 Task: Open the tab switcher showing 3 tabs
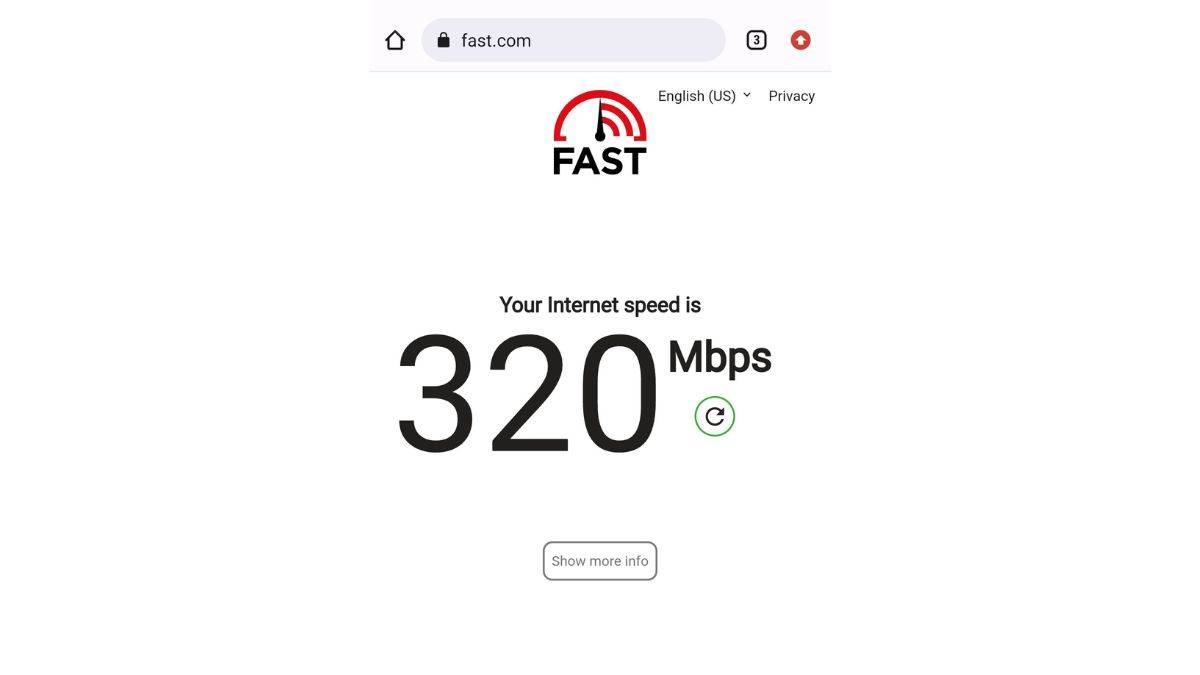click(756, 40)
